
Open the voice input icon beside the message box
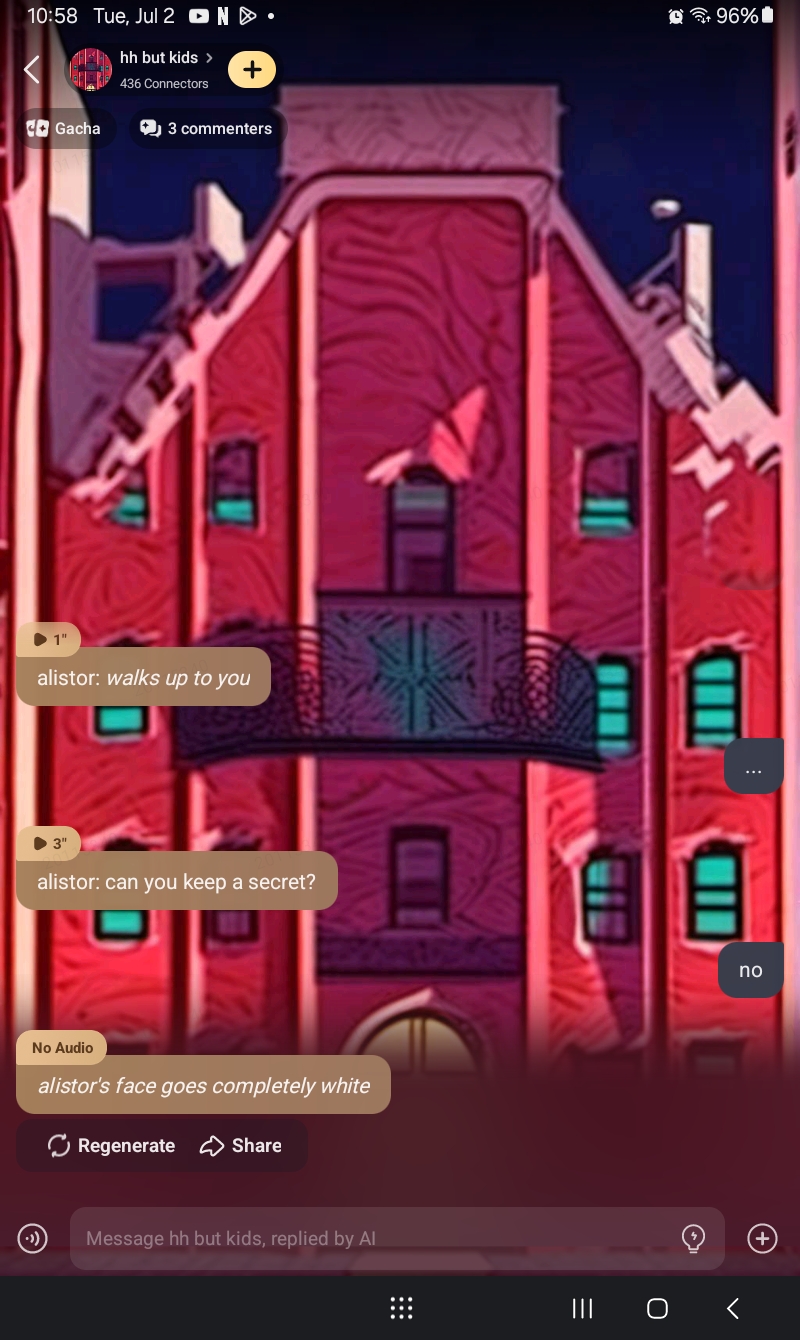point(33,1238)
